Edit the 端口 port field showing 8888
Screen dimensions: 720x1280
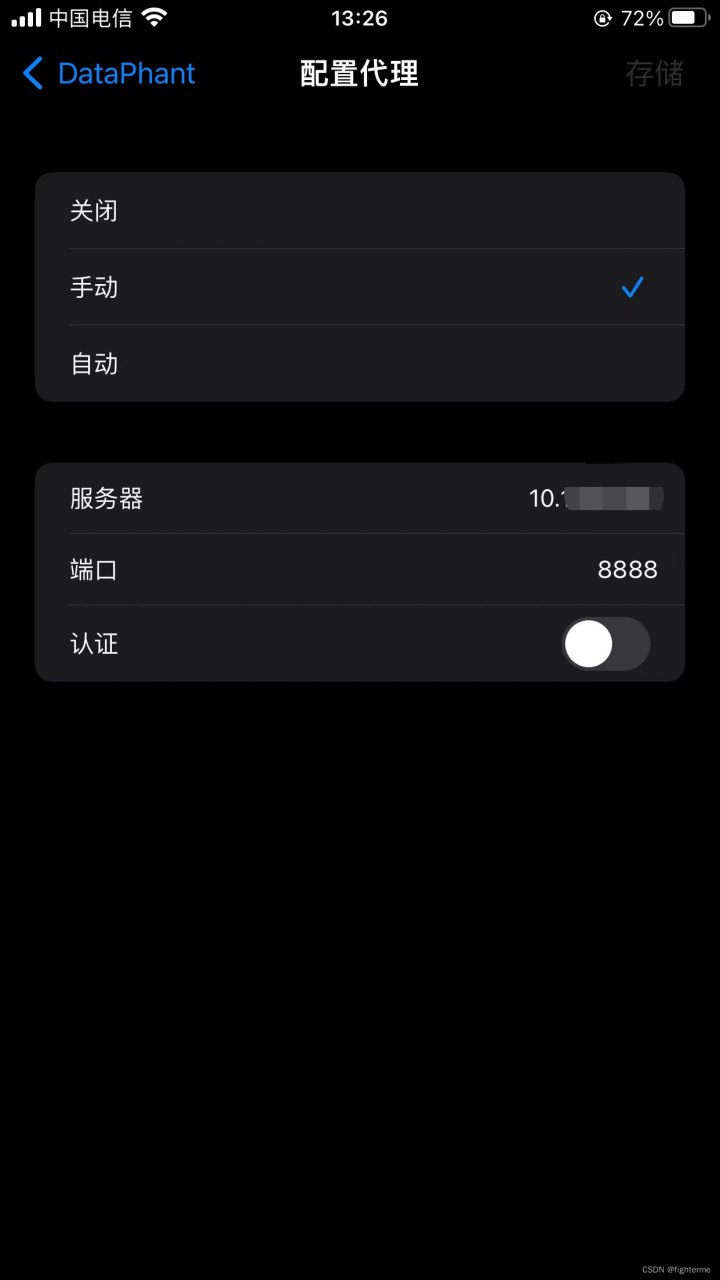[x=360, y=570]
